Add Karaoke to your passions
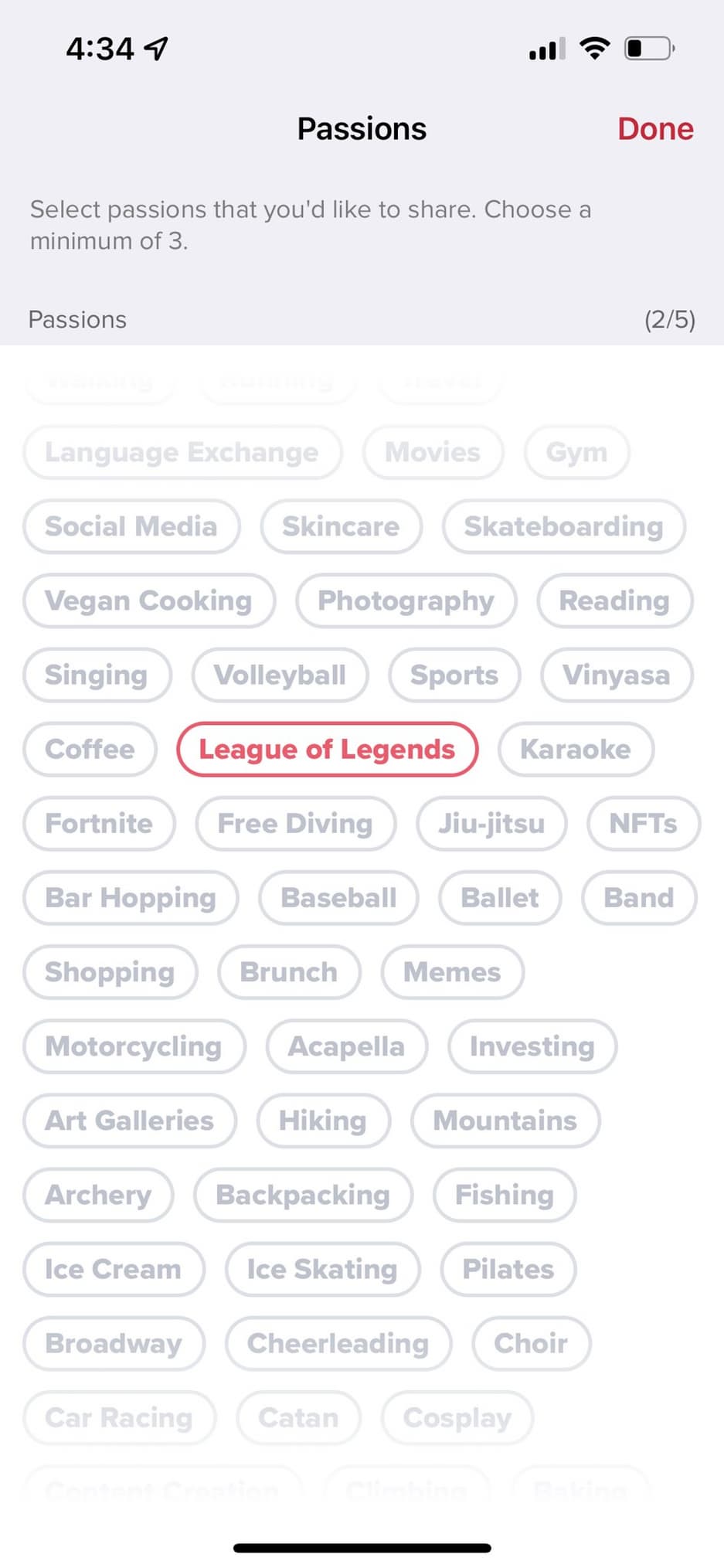724x1568 pixels. point(576,749)
